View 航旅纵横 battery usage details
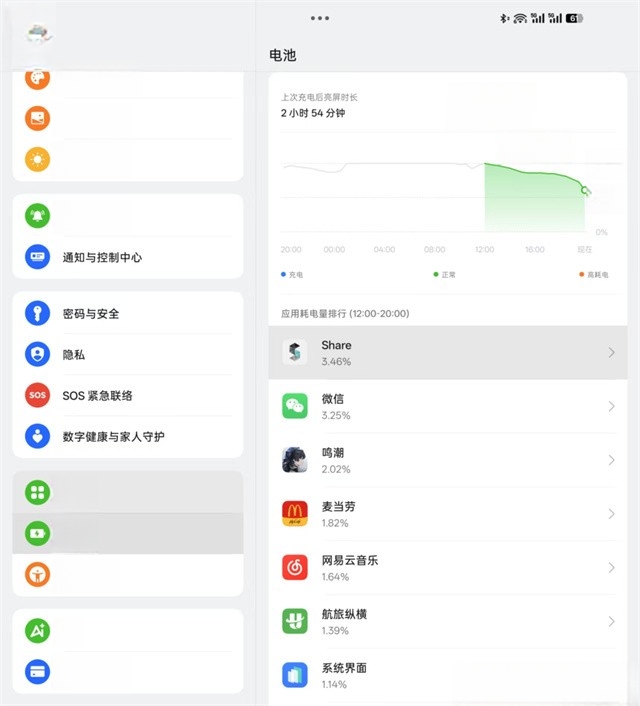This screenshot has width=640, height=706. click(x=448, y=621)
